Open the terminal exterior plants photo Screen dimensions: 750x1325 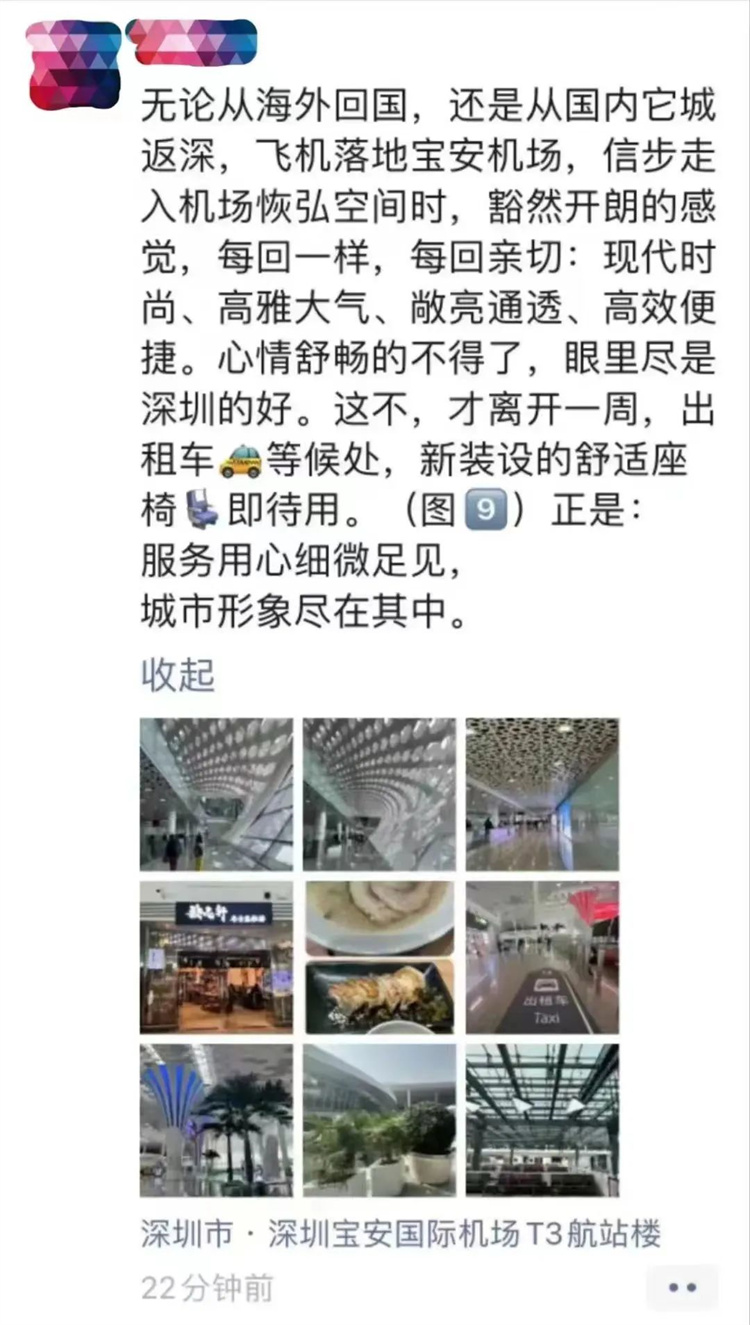pyautogui.click(x=379, y=1120)
